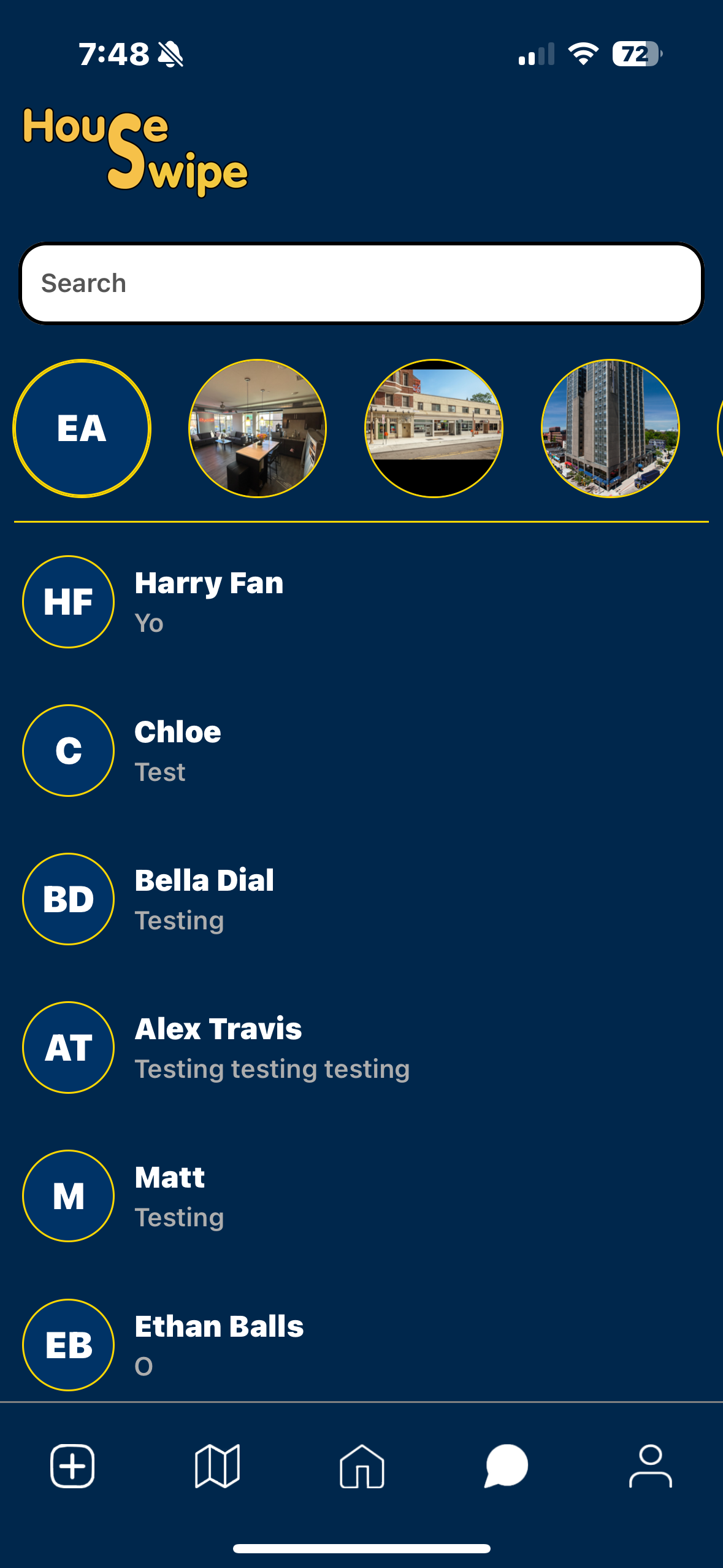The height and width of the screenshot is (1568, 723).
Task: Open the add listing plus icon
Action: 72,1466
